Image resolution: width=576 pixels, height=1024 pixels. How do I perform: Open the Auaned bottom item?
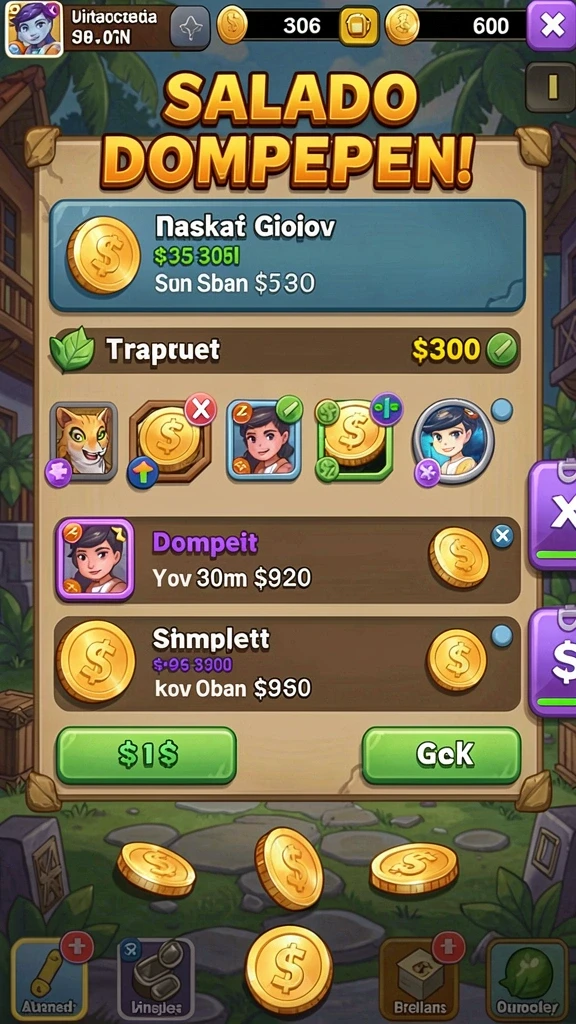(49, 978)
